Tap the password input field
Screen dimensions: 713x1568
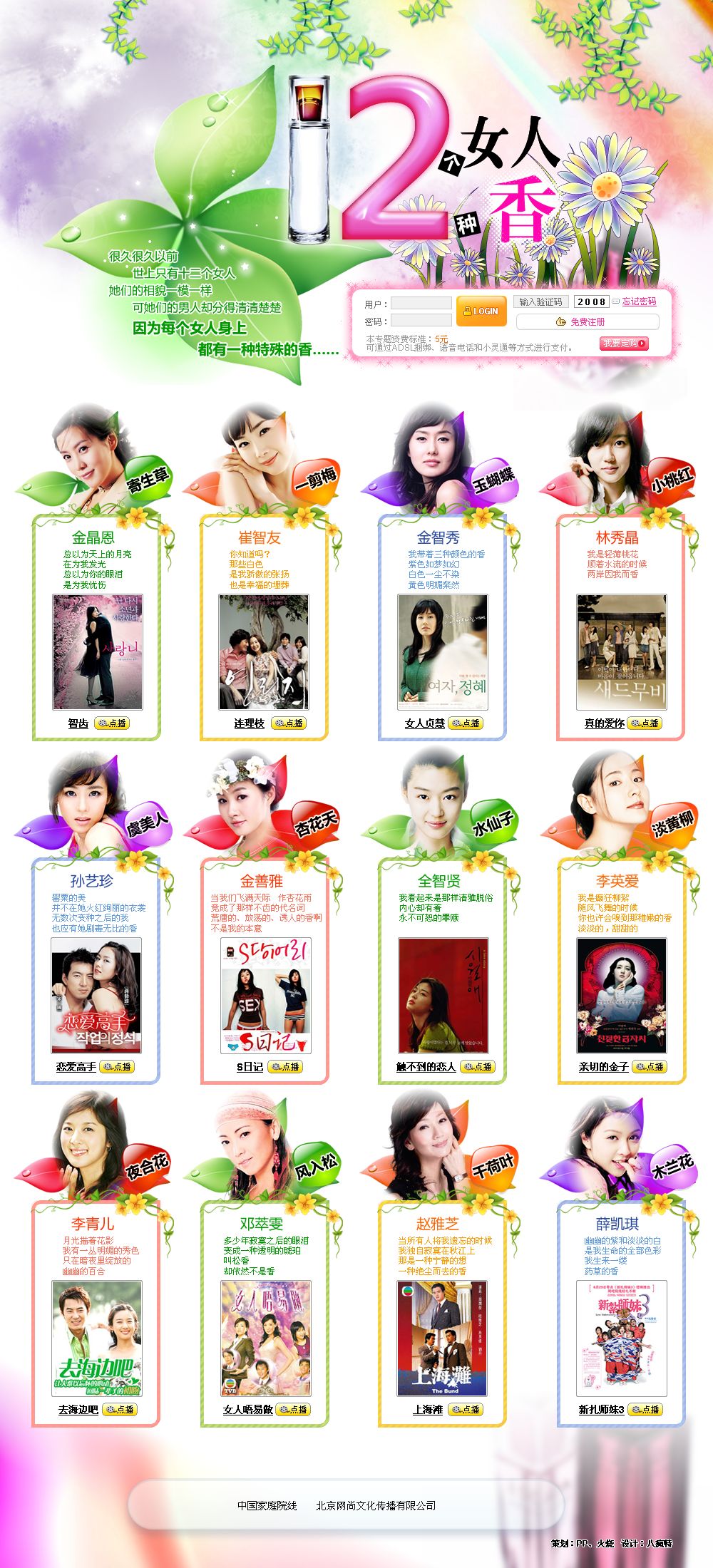tap(421, 320)
